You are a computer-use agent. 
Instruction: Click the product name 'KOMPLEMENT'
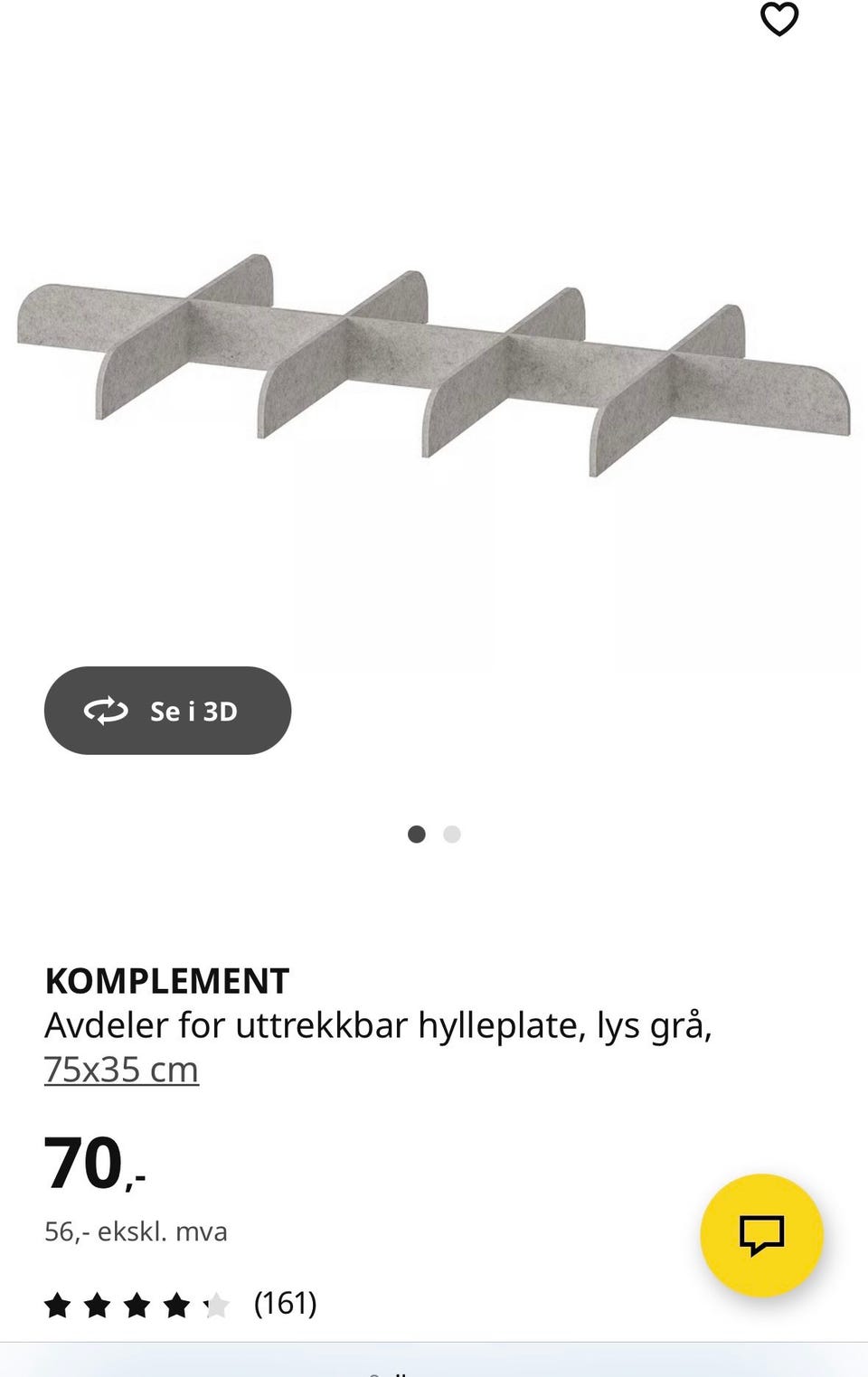[x=166, y=979]
